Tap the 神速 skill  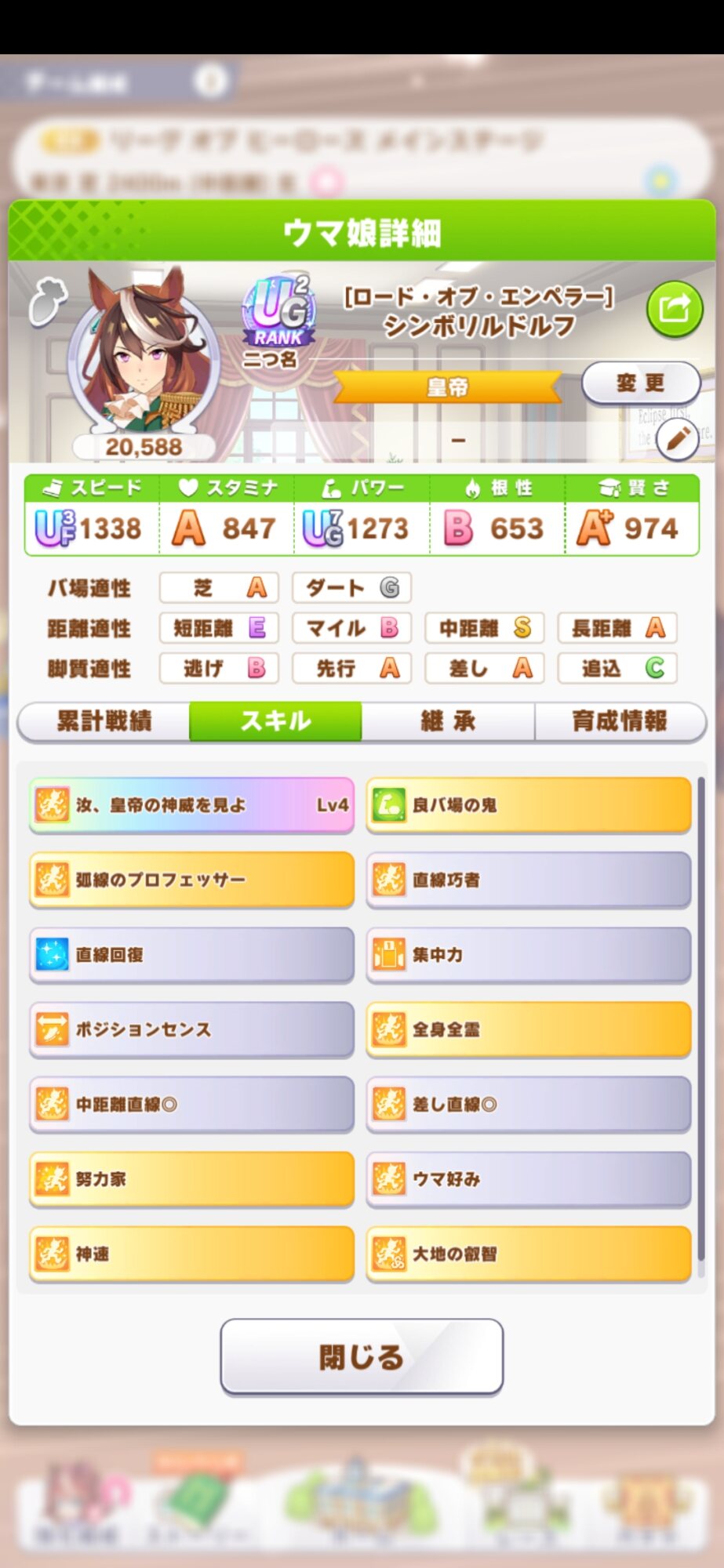pos(192,1254)
